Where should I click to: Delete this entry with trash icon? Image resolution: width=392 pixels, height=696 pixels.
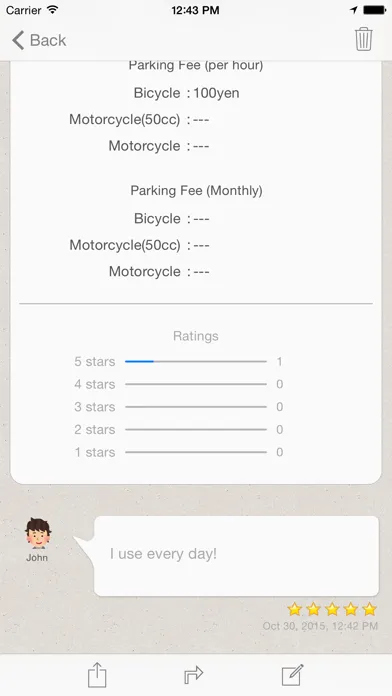pos(363,39)
